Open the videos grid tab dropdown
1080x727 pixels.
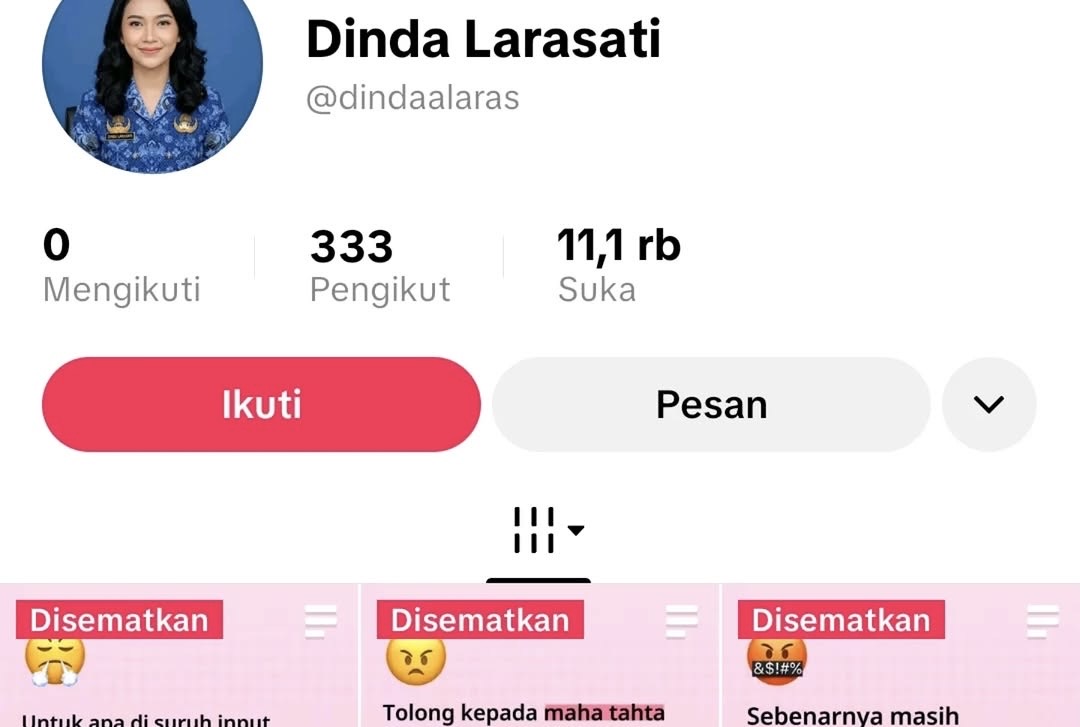(x=545, y=531)
